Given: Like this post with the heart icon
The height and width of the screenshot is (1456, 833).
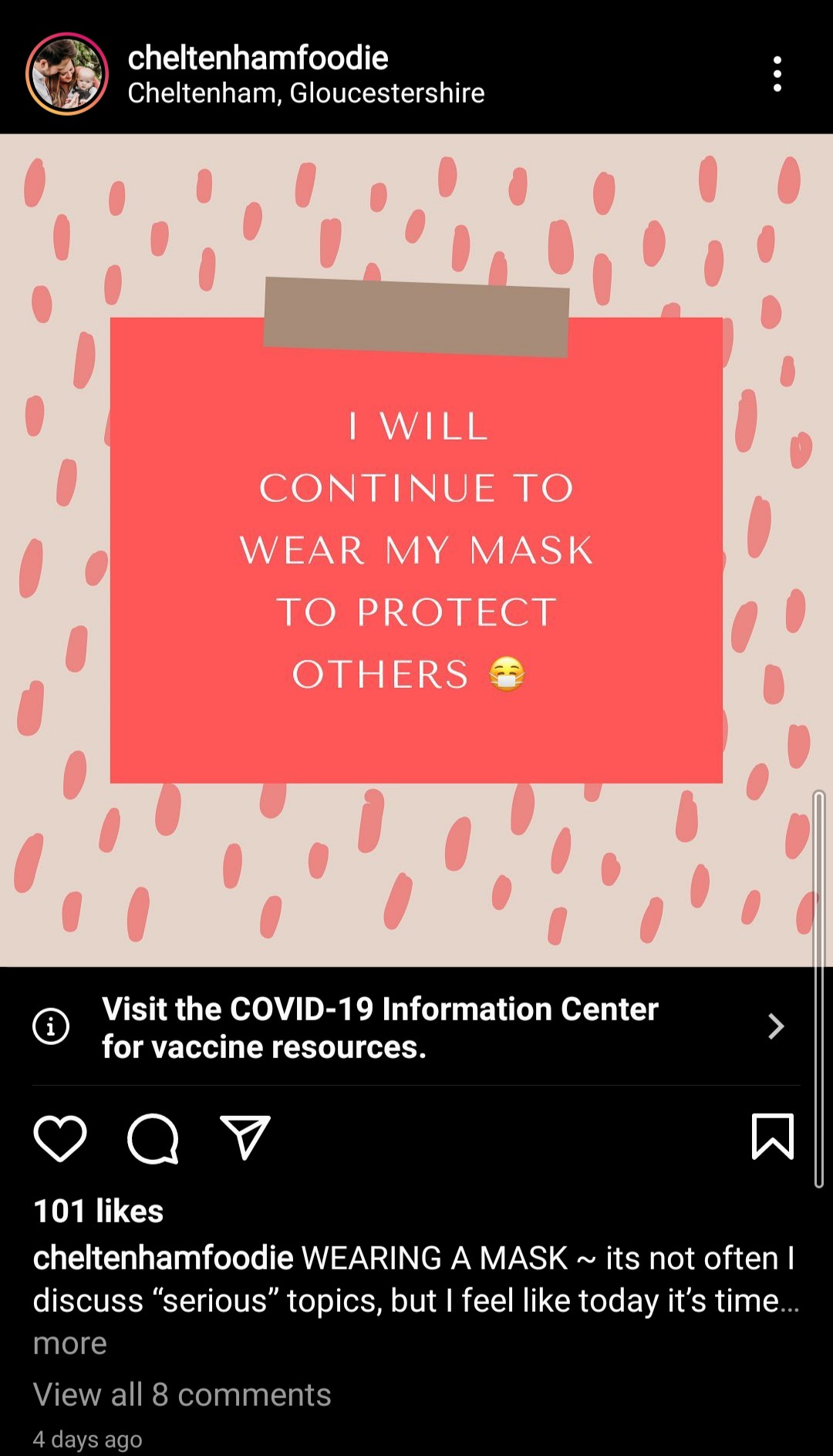Looking at the screenshot, I should [x=60, y=1137].
